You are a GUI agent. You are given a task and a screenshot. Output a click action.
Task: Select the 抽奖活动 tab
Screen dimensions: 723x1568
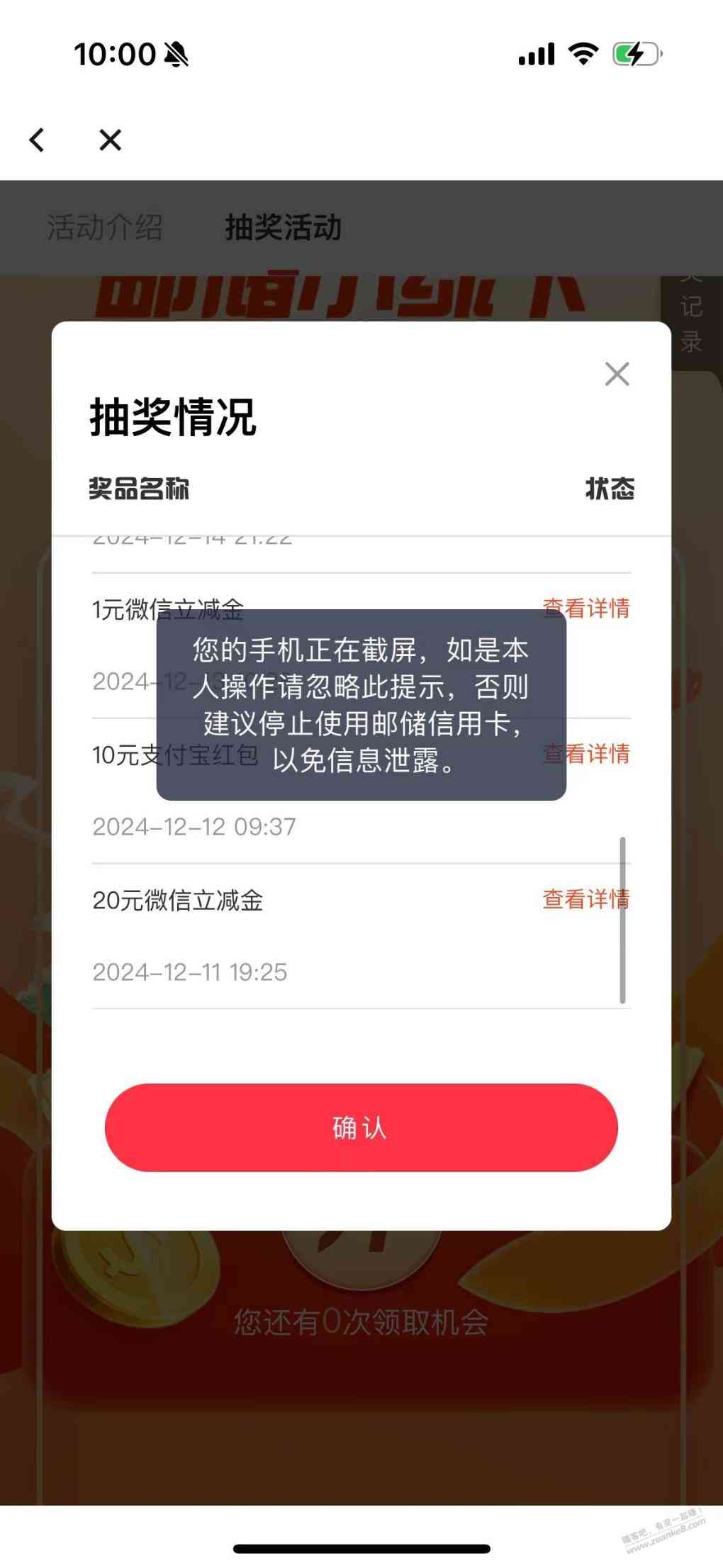point(283,228)
